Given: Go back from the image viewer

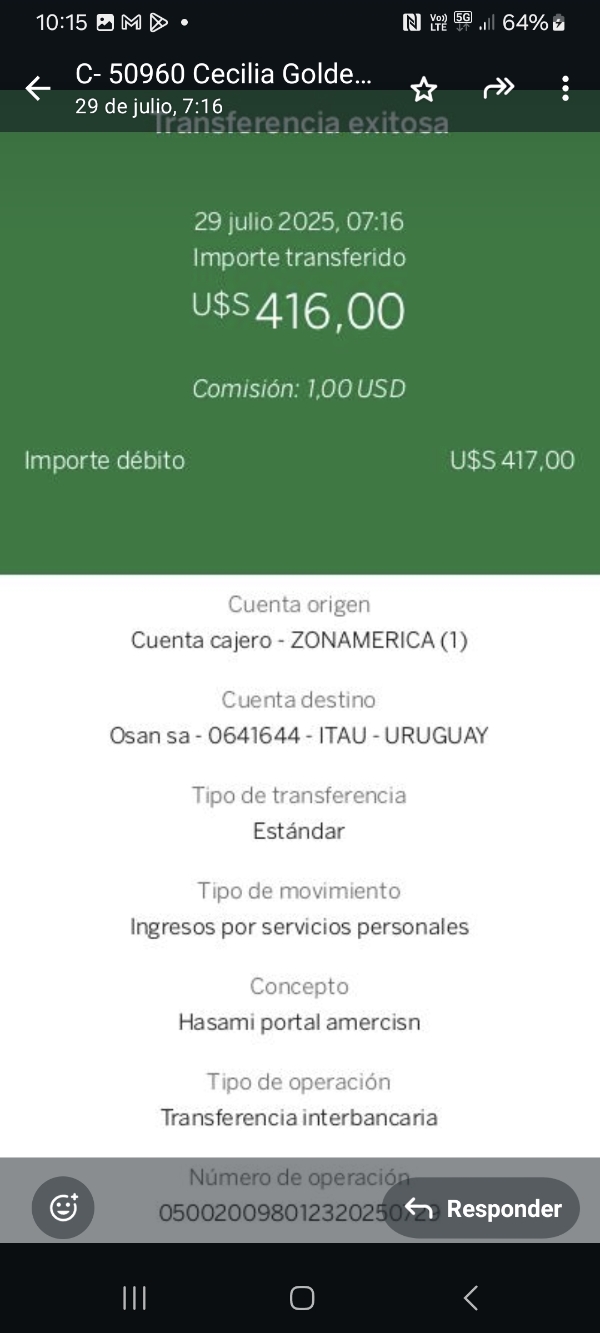Looking at the screenshot, I should [x=38, y=89].
